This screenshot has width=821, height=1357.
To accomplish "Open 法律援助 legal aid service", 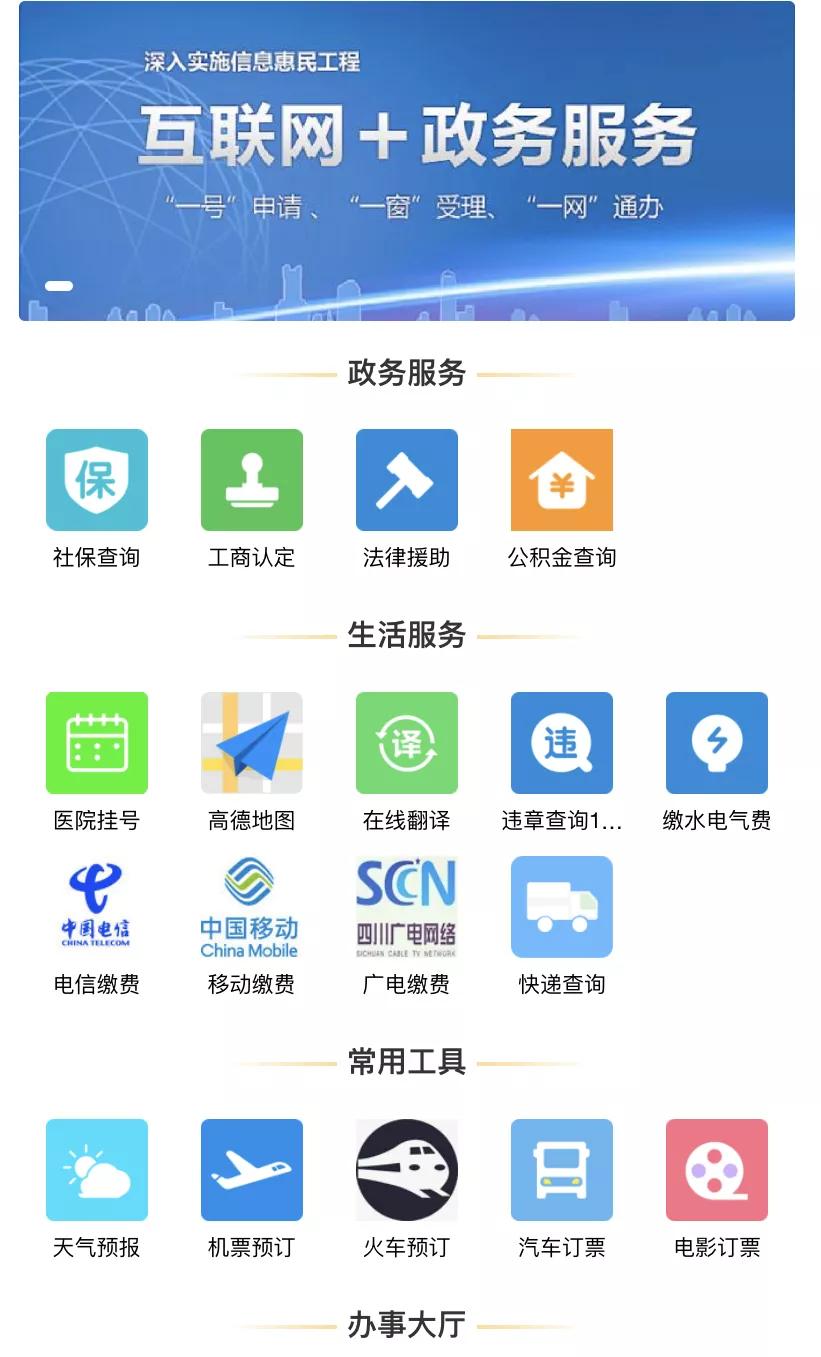I will [x=407, y=480].
